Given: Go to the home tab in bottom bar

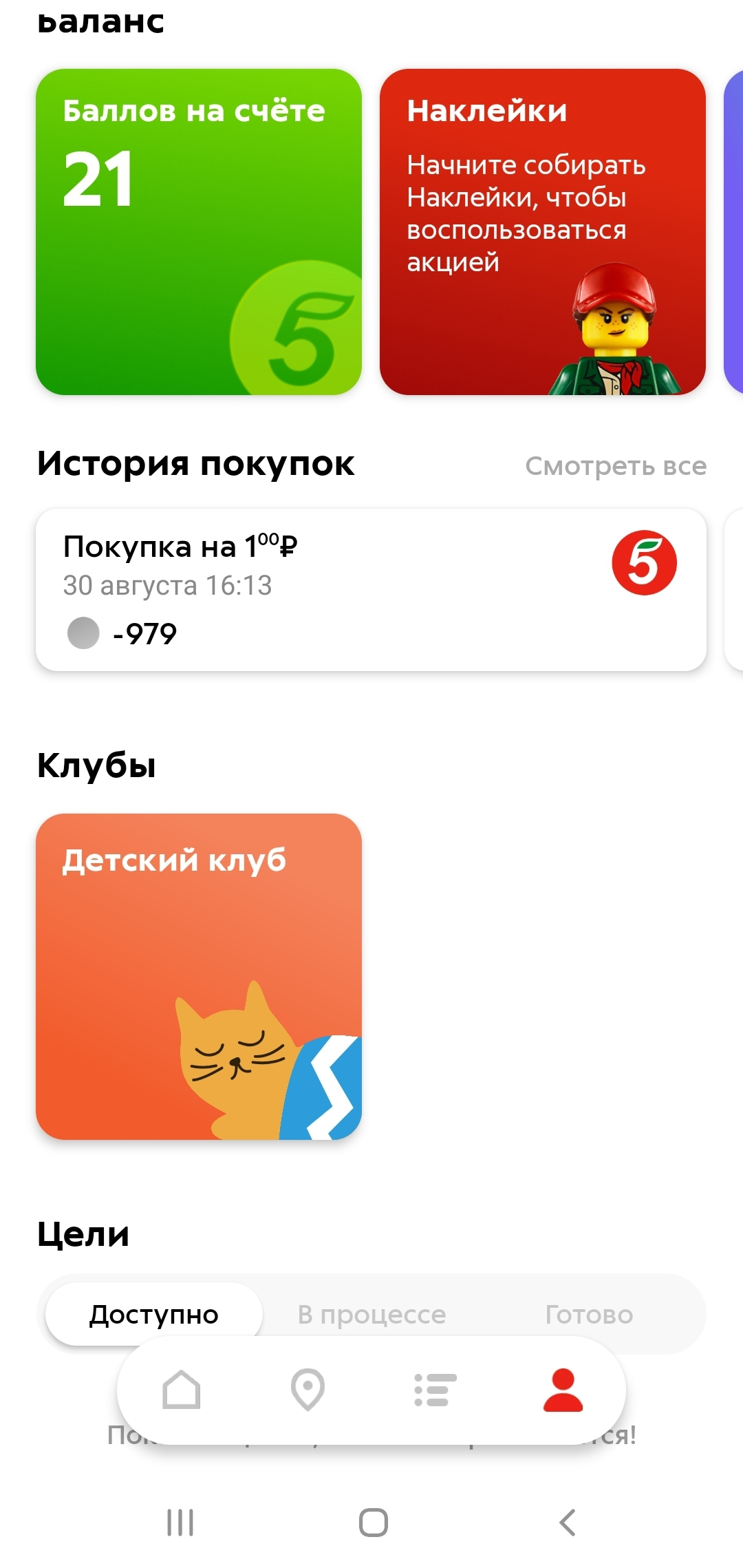Looking at the screenshot, I should click(x=181, y=1390).
